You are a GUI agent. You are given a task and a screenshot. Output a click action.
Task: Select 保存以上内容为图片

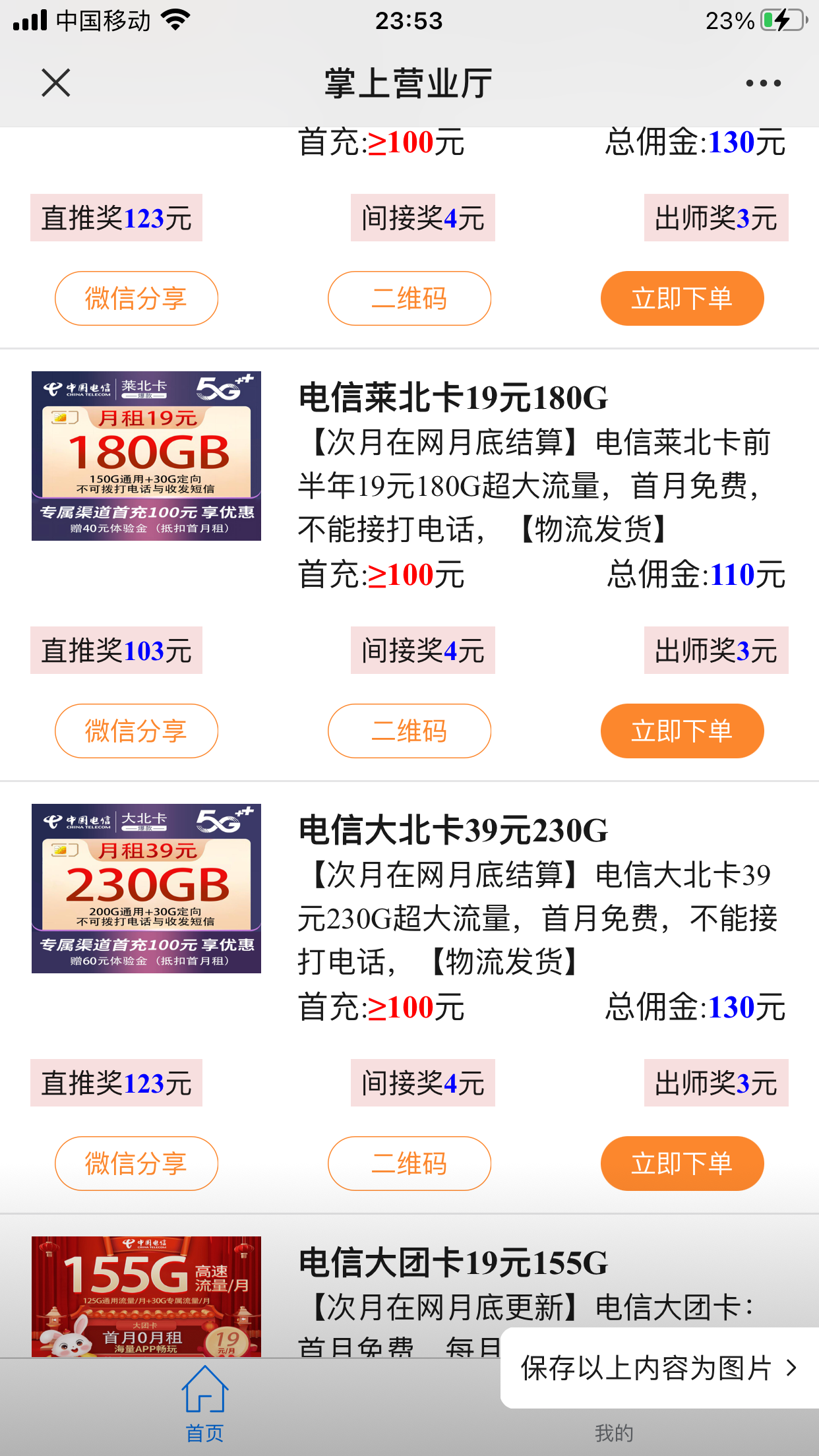(x=659, y=1368)
